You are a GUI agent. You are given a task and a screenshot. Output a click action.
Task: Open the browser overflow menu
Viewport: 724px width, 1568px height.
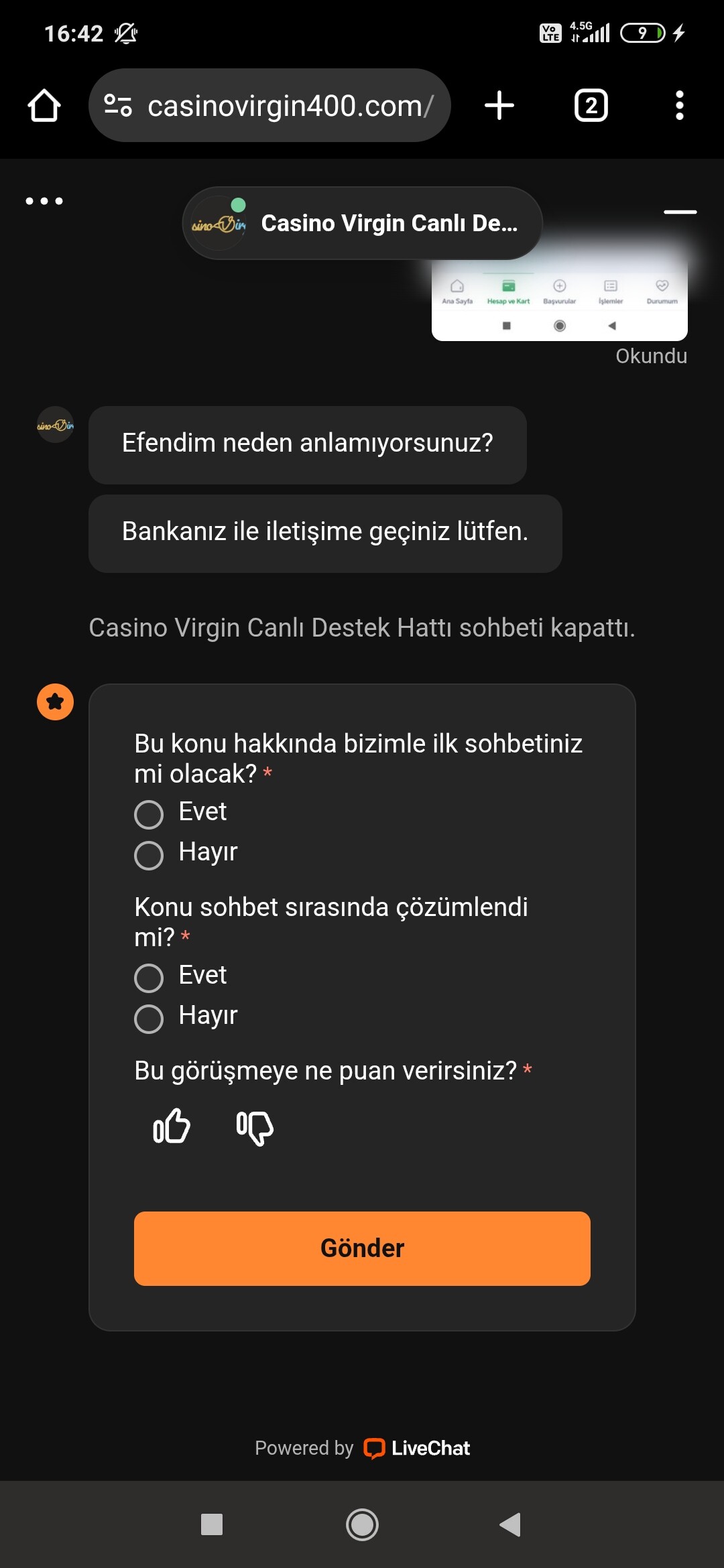point(680,105)
